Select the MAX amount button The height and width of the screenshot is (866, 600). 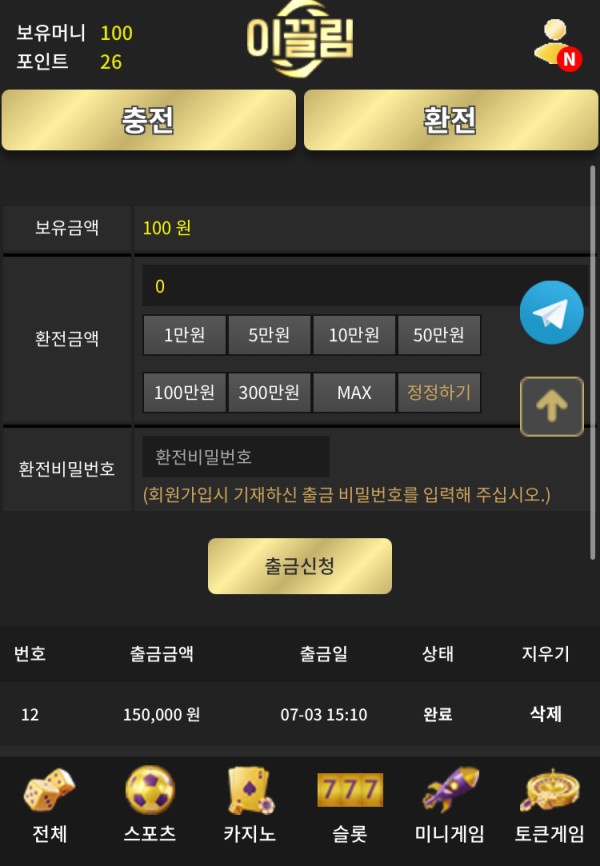point(354,393)
